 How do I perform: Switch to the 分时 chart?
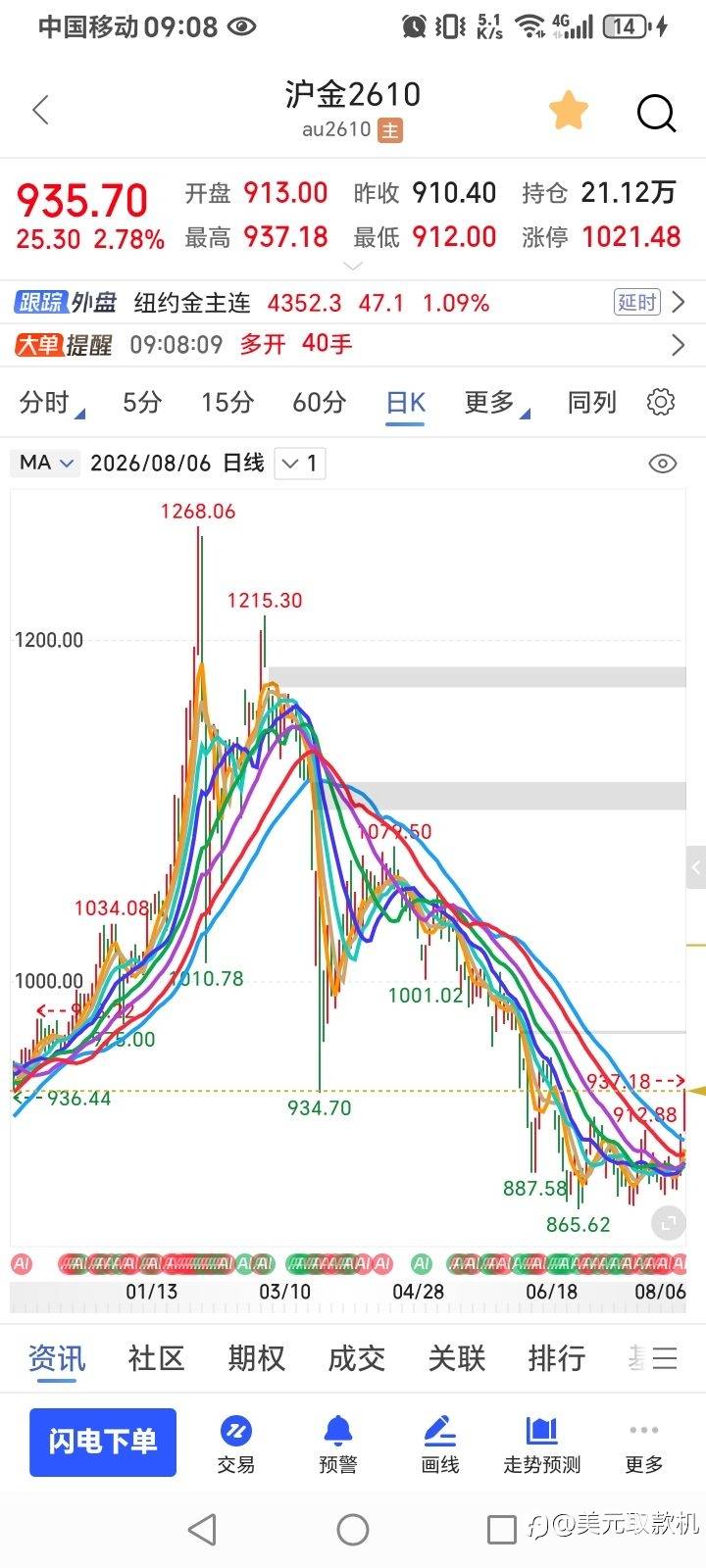coord(51,403)
